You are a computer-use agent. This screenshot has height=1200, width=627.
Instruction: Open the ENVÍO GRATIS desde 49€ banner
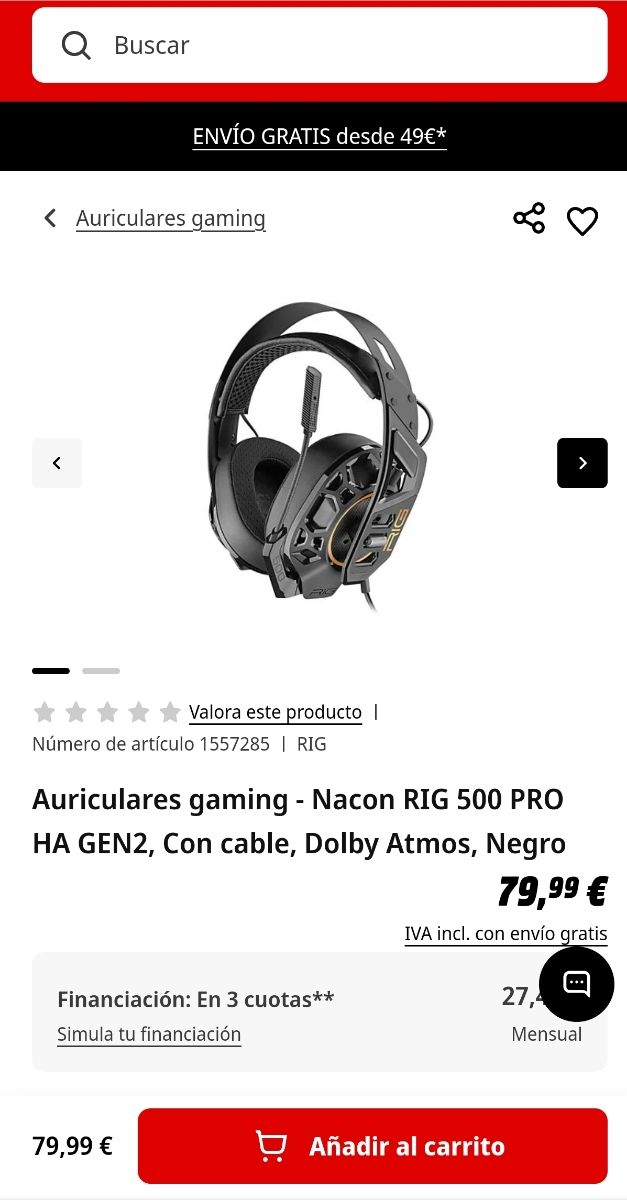coord(319,136)
